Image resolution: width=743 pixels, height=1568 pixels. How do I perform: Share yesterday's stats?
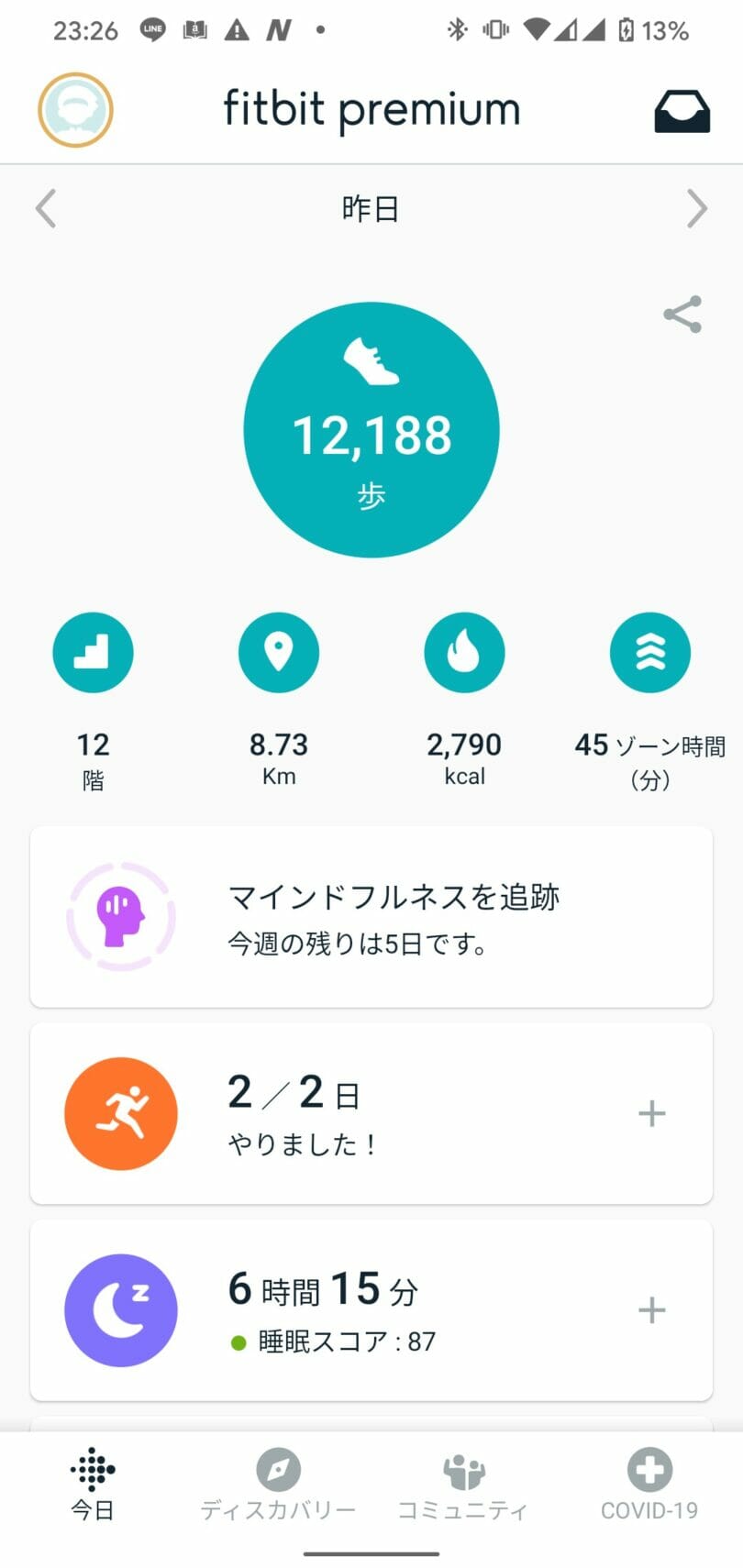tap(682, 315)
